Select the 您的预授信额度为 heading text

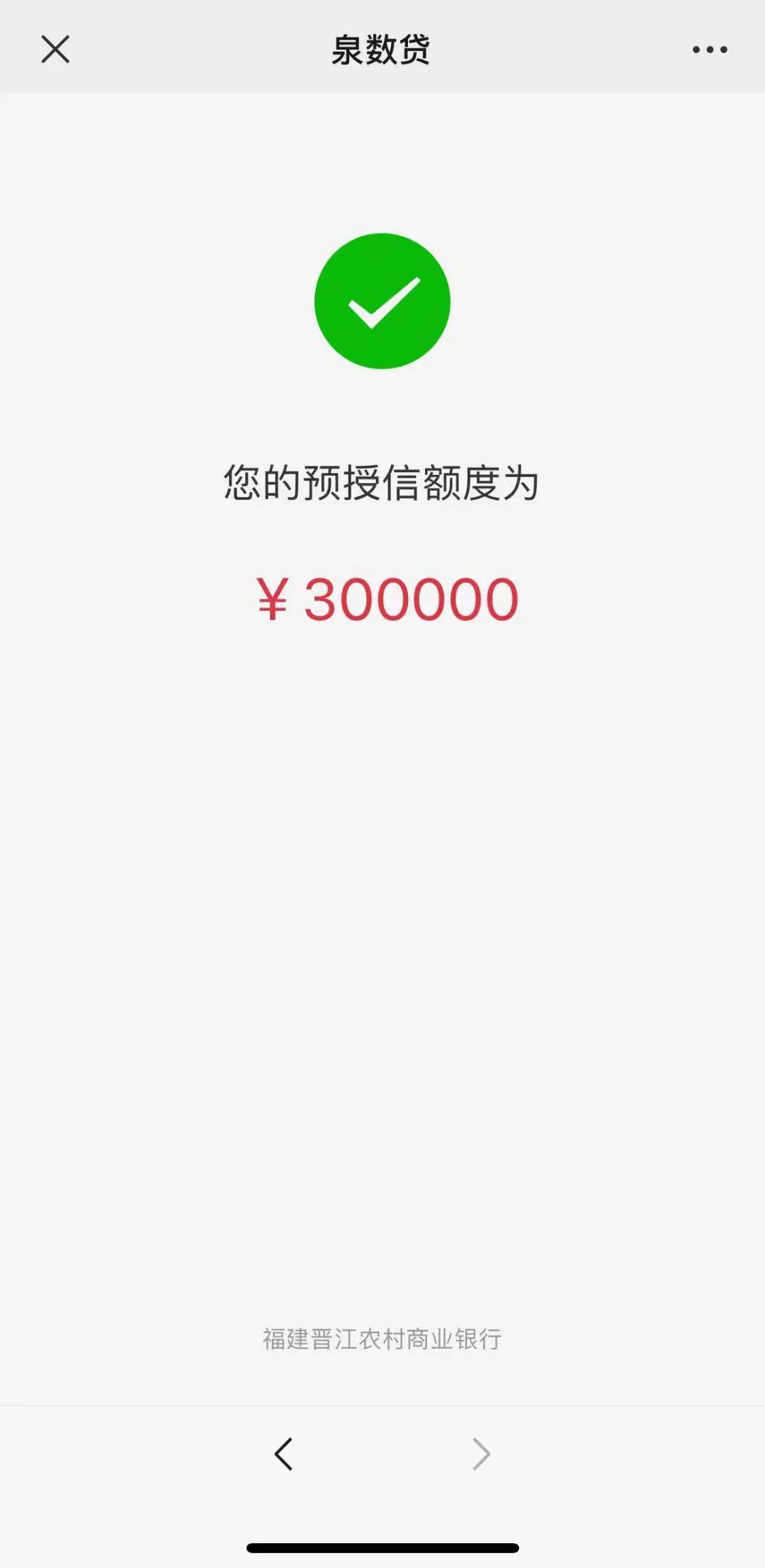[x=382, y=481]
